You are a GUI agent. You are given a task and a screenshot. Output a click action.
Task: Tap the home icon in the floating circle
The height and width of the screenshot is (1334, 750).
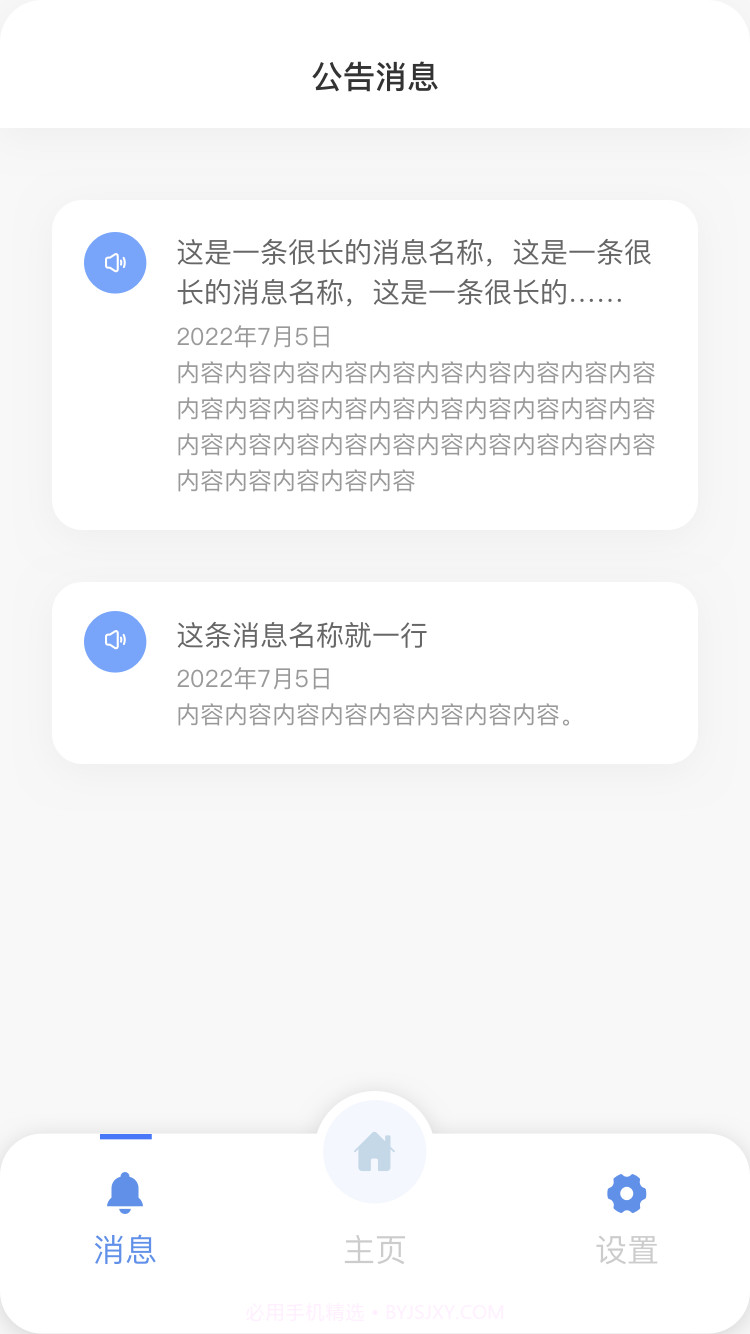[x=375, y=1152]
